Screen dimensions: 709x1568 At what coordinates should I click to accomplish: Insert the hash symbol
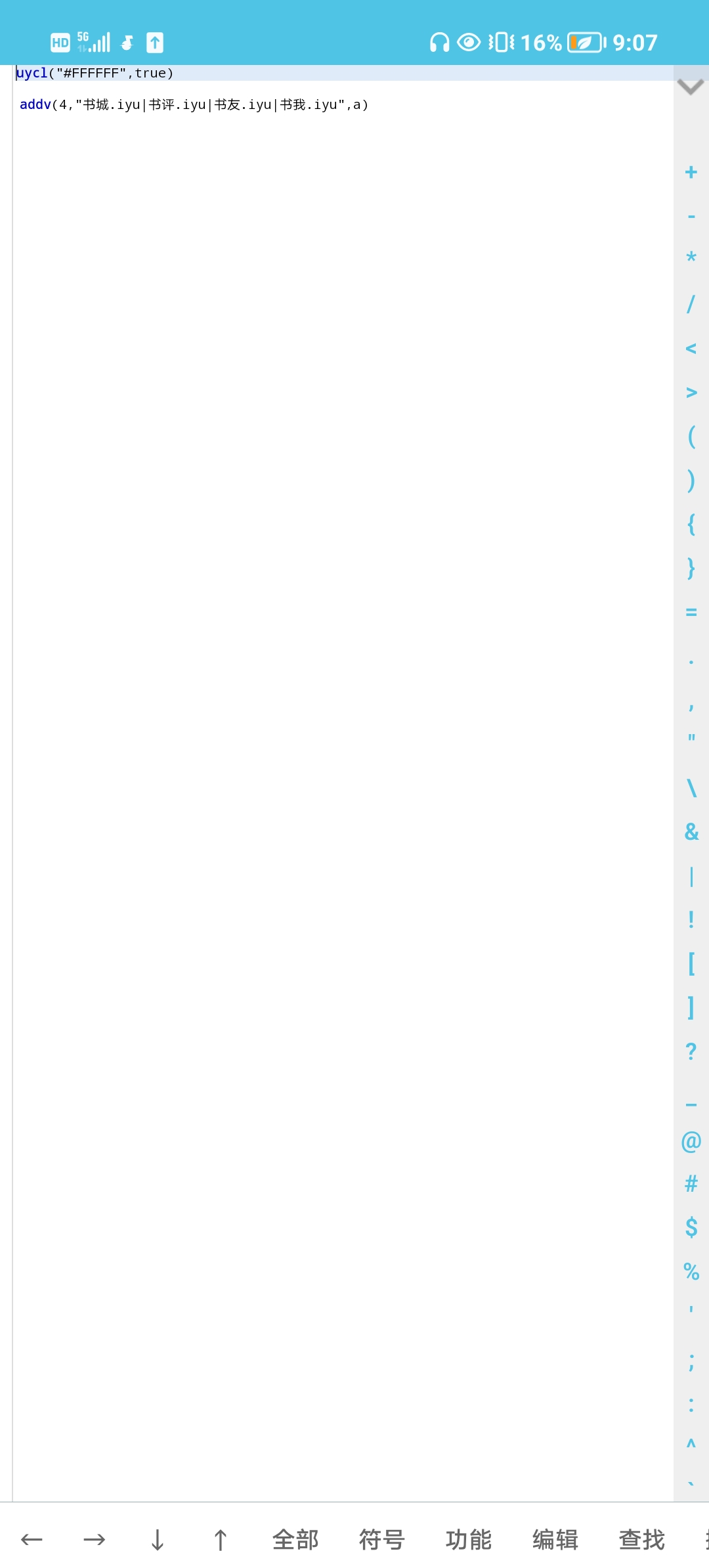coord(691,1184)
